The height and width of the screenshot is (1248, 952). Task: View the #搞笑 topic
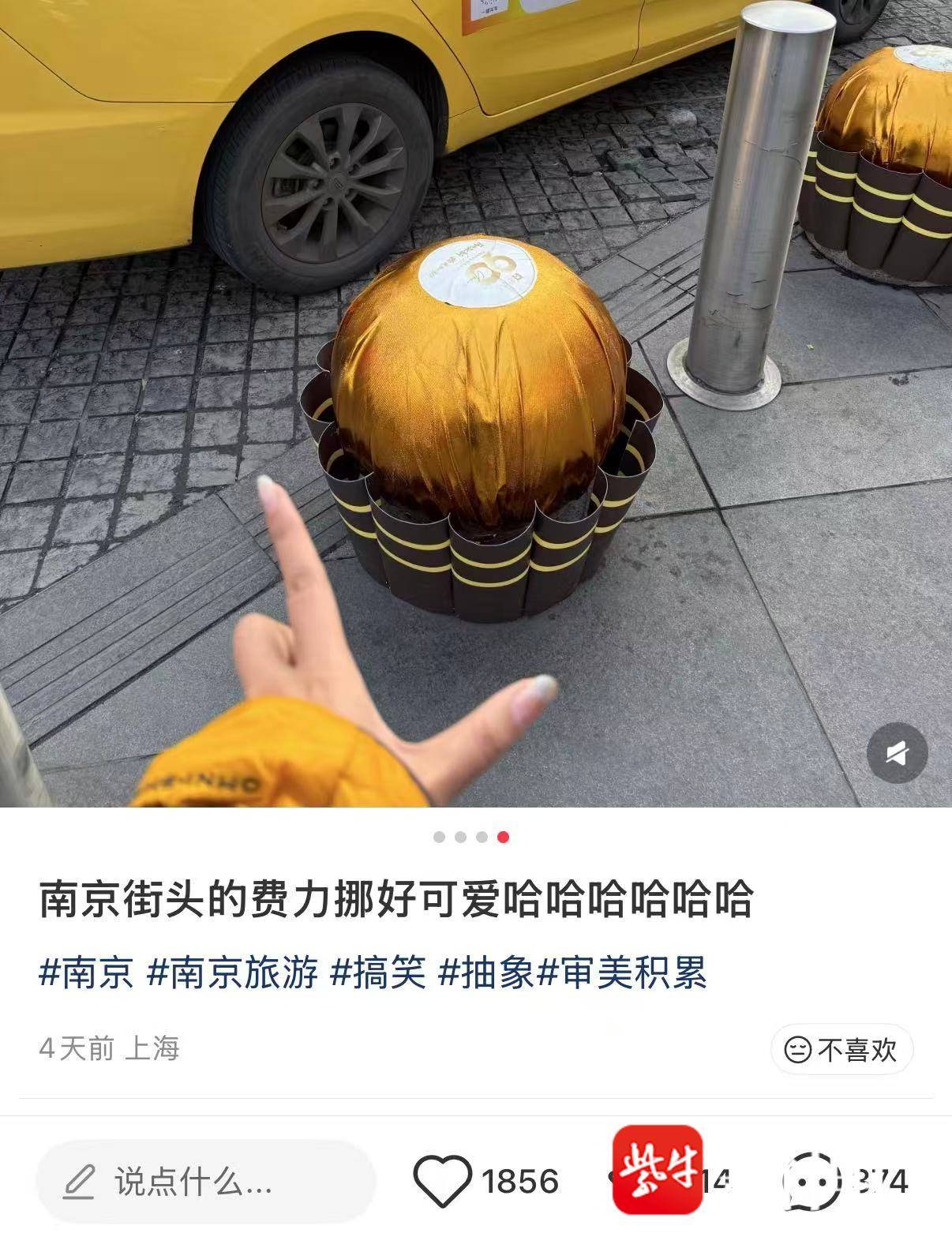pos(378,973)
